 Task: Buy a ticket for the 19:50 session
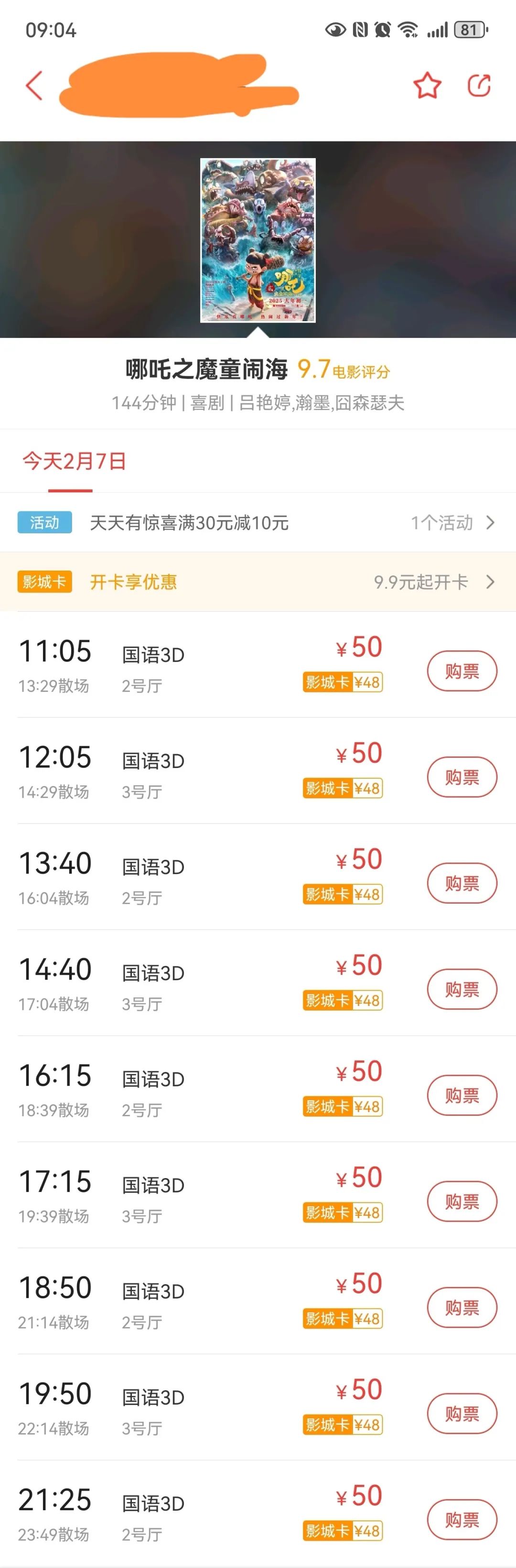click(x=462, y=1413)
